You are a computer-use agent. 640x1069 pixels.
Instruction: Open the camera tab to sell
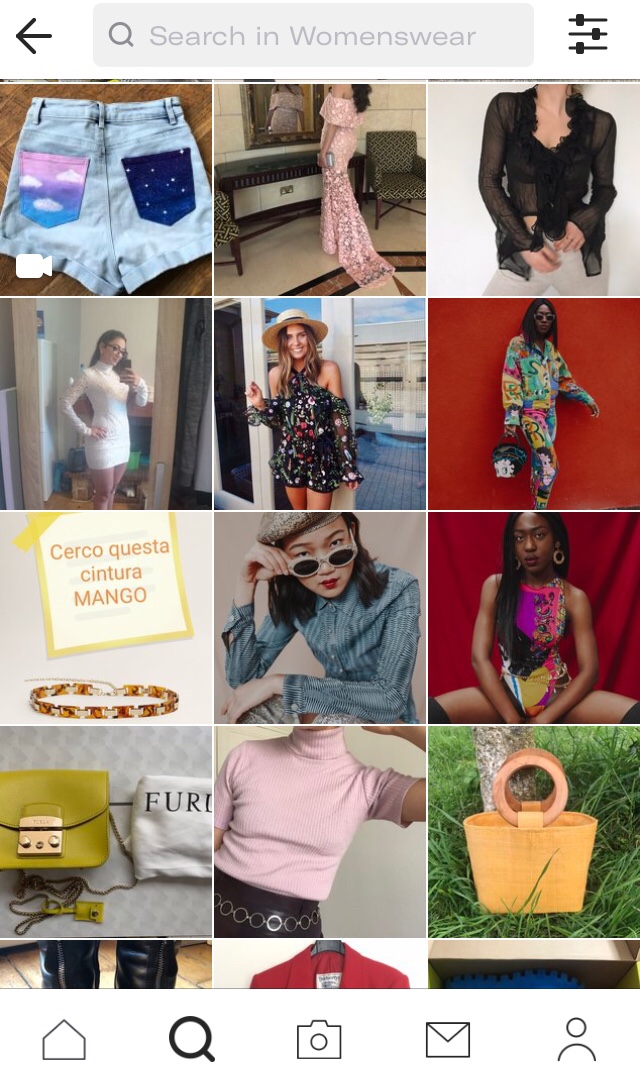pyautogui.click(x=319, y=1040)
